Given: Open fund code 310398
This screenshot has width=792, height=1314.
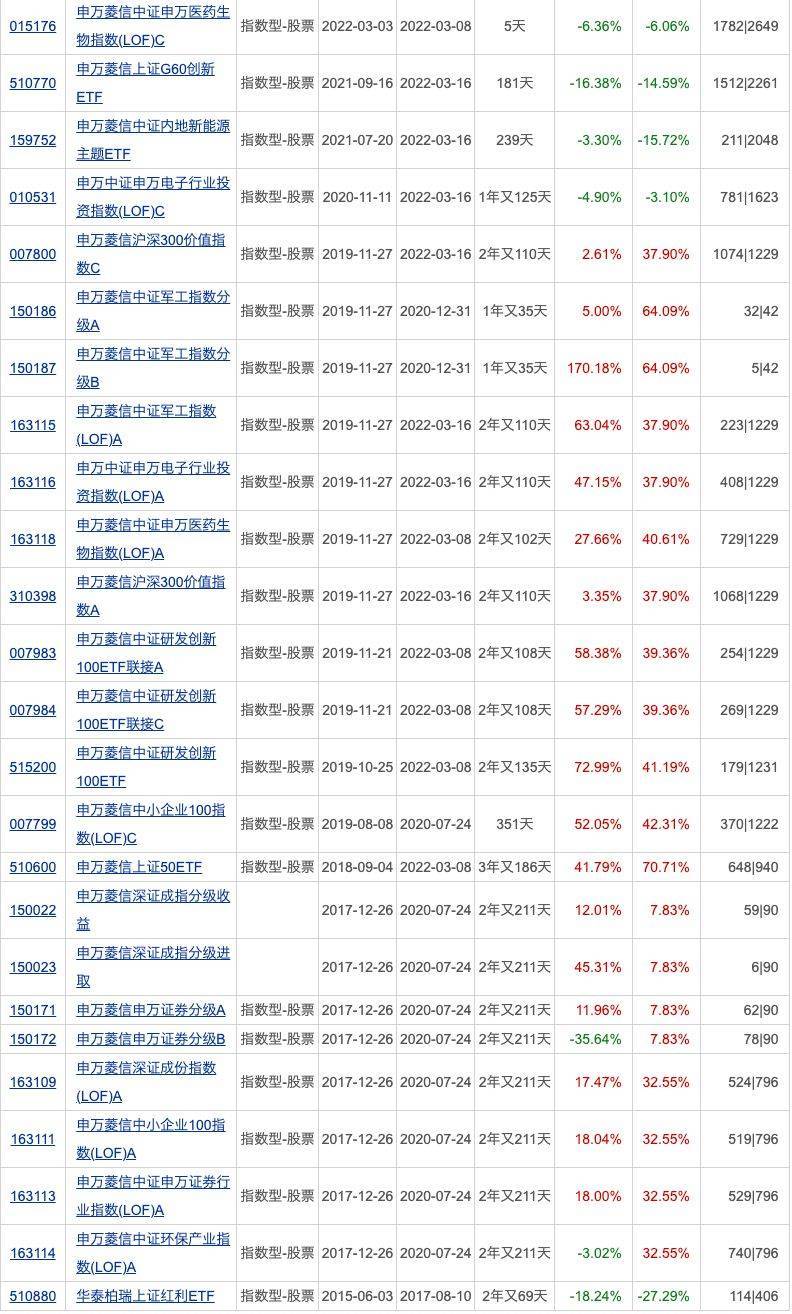Looking at the screenshot, I should pyautogui.click(x=33, y=596).
